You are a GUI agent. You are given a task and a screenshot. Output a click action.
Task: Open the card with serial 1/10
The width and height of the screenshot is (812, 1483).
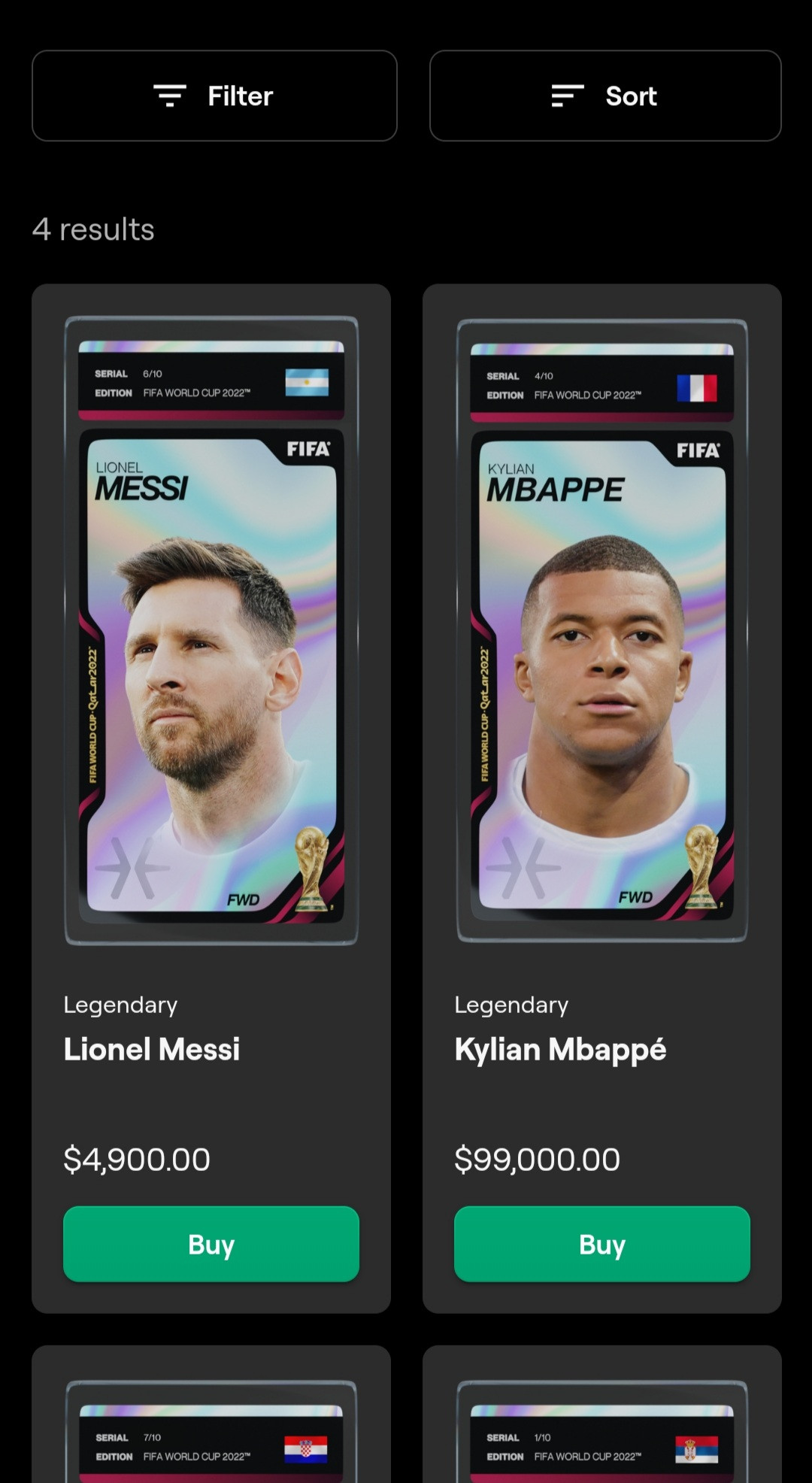pos(602,1415)
